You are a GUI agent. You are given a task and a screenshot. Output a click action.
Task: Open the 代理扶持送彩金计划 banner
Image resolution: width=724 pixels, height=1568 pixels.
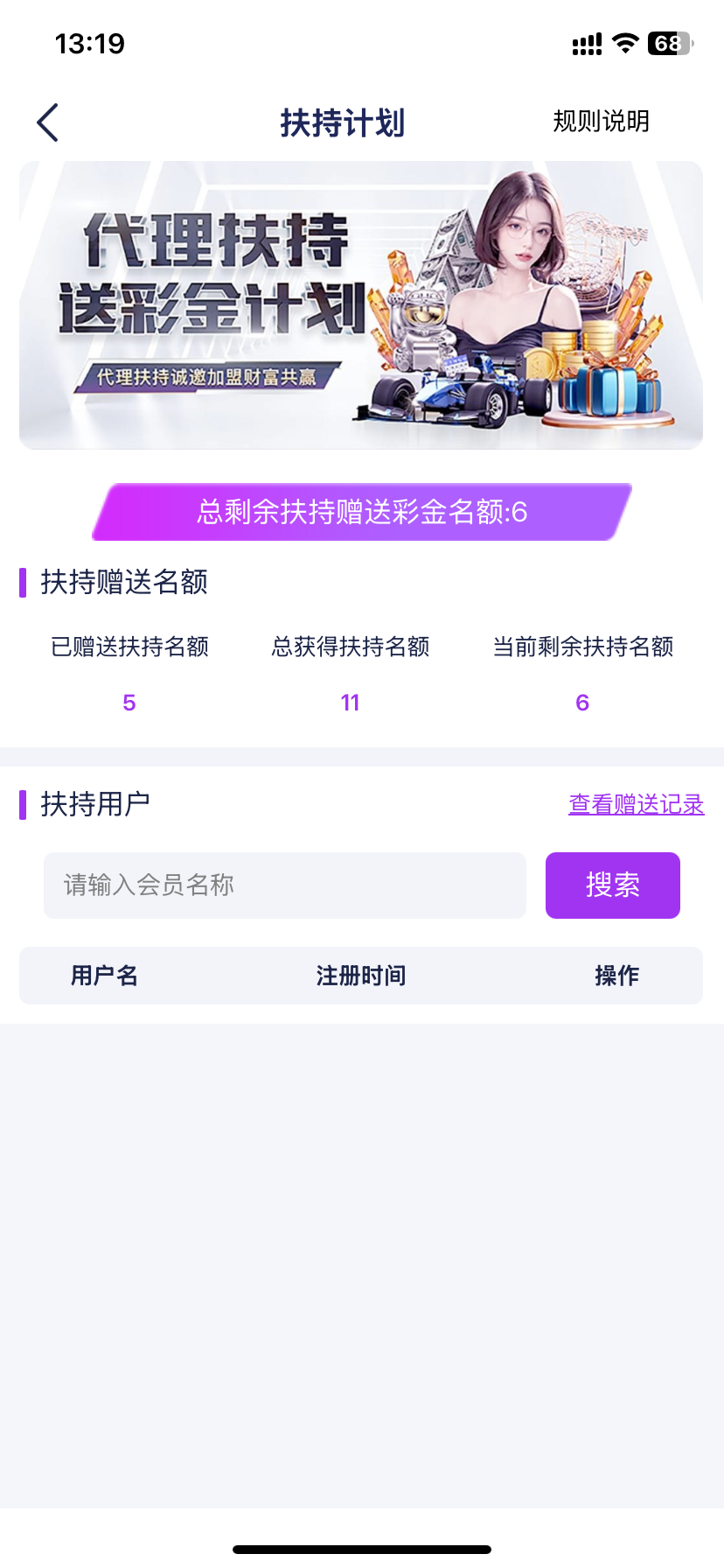coord(361,305)
